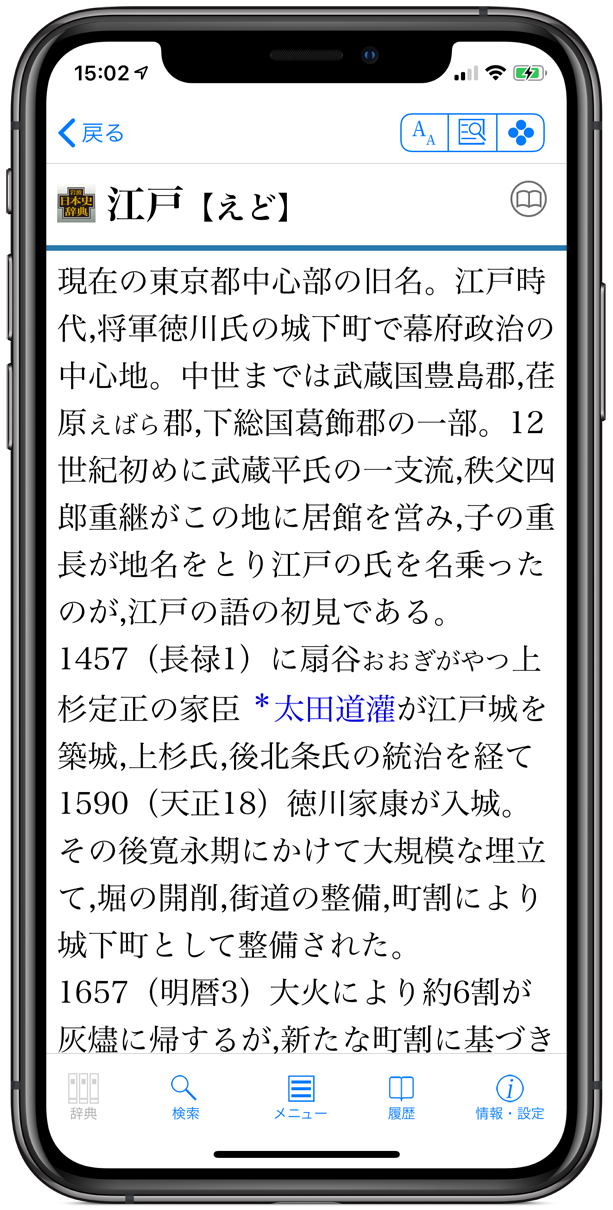Open the 太田道灌 entry link
Screen dimensions: 613x1210
tap(334, 709)
